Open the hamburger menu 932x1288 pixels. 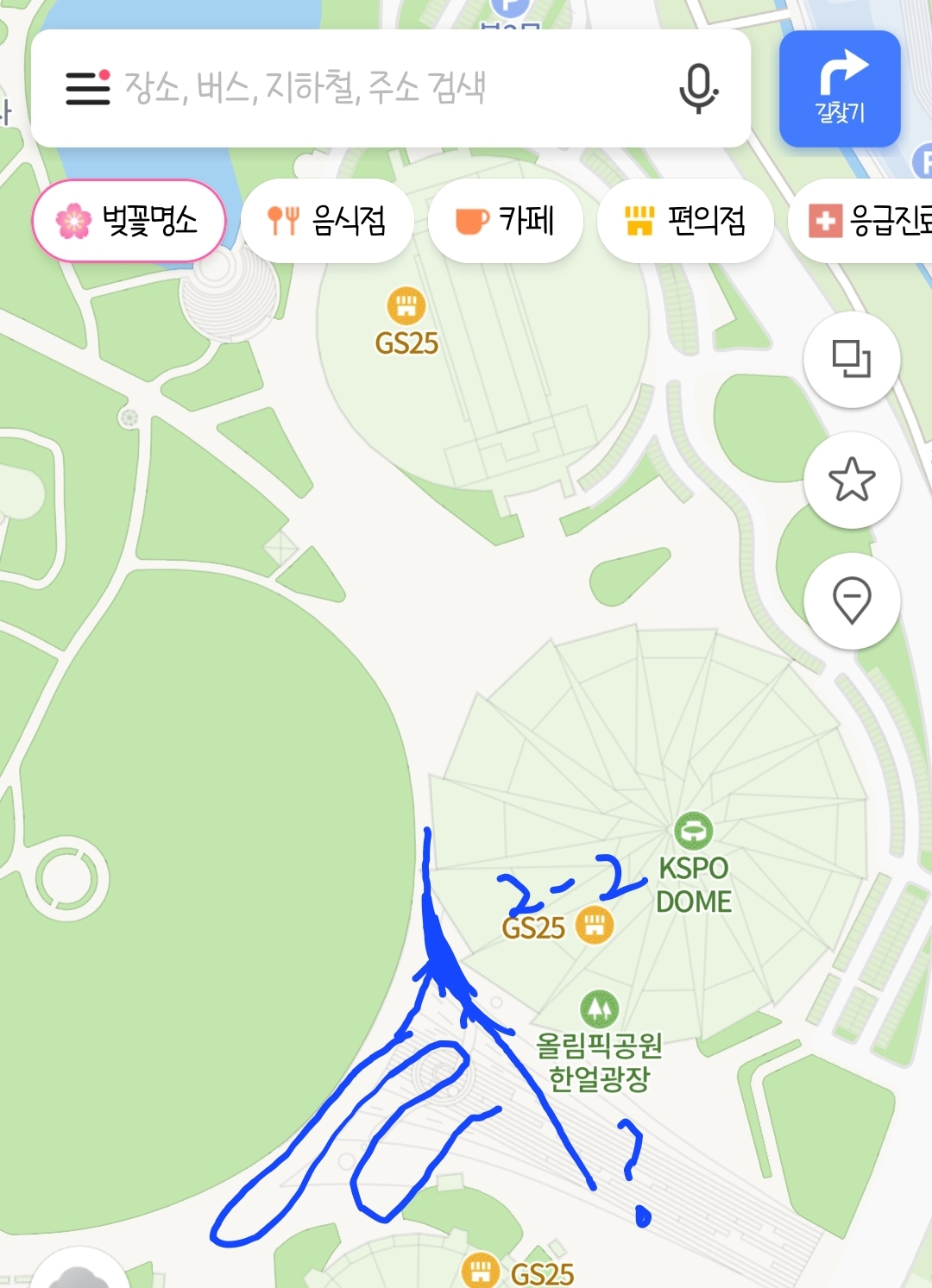88,88
